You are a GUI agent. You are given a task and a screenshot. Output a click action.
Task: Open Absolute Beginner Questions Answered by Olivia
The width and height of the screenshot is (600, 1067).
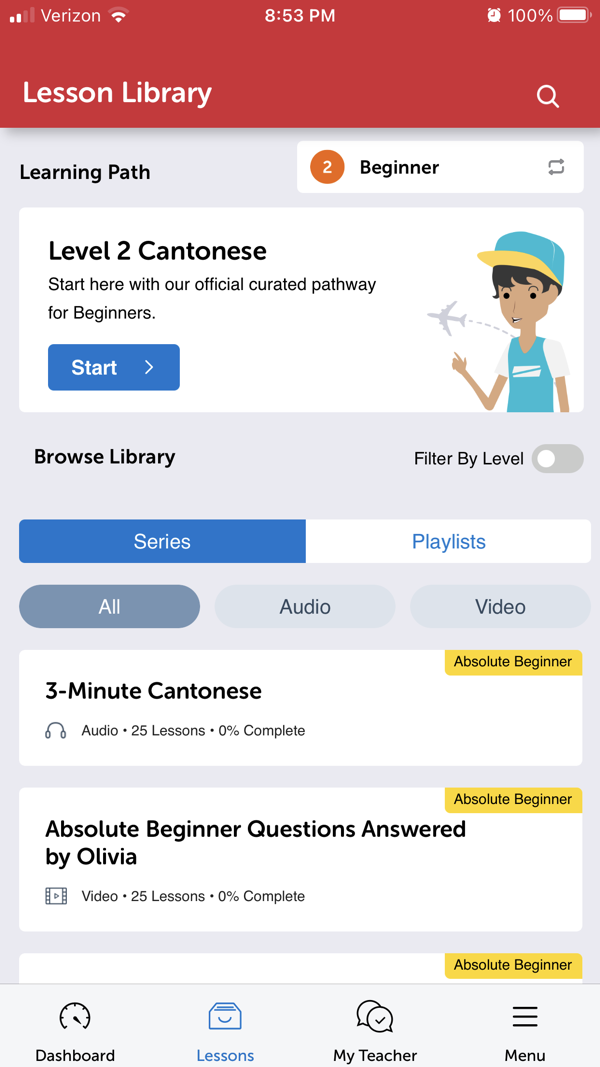[x=300, y=860]
